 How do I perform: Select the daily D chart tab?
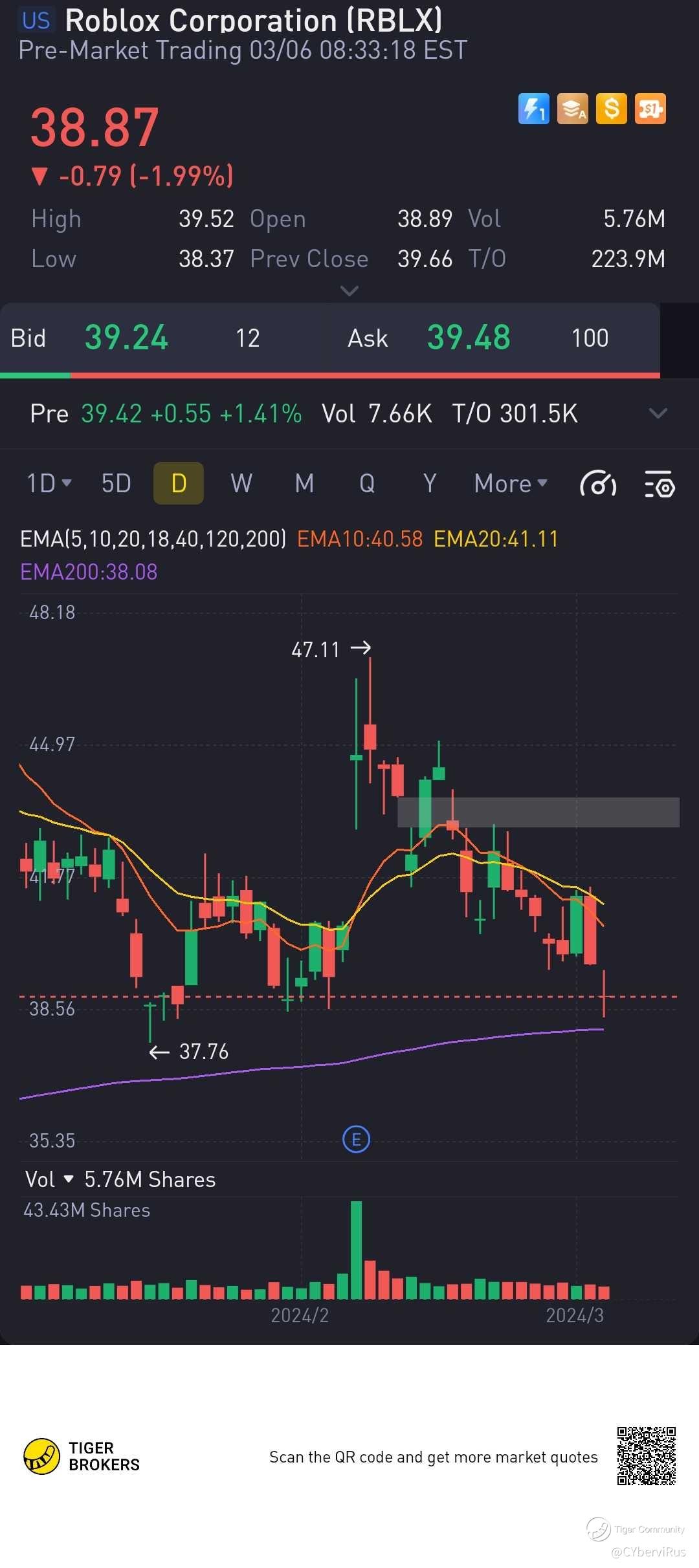[179, 483]
